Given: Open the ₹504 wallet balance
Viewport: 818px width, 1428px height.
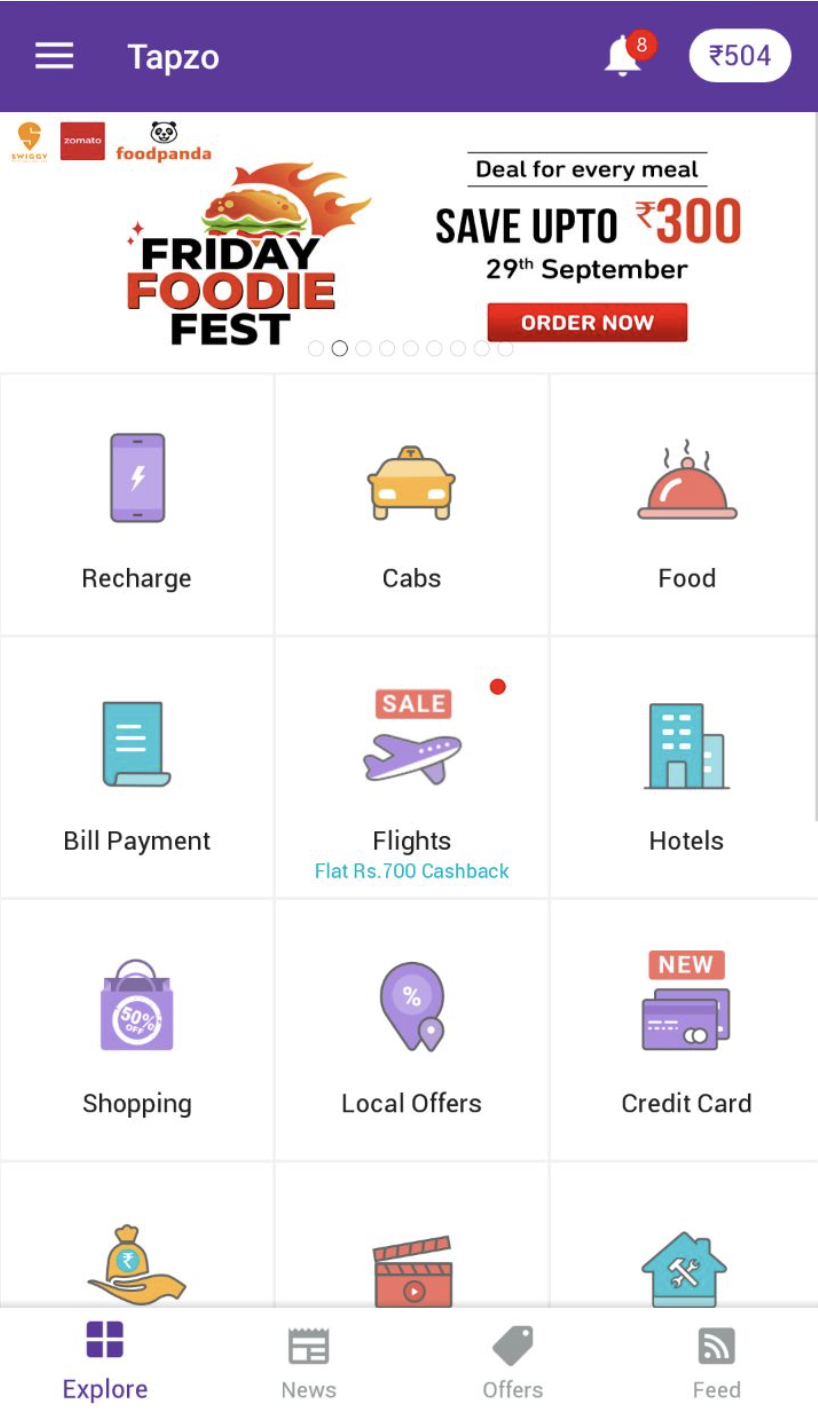Looking at the screenshot, I should (x=739, y=56).
